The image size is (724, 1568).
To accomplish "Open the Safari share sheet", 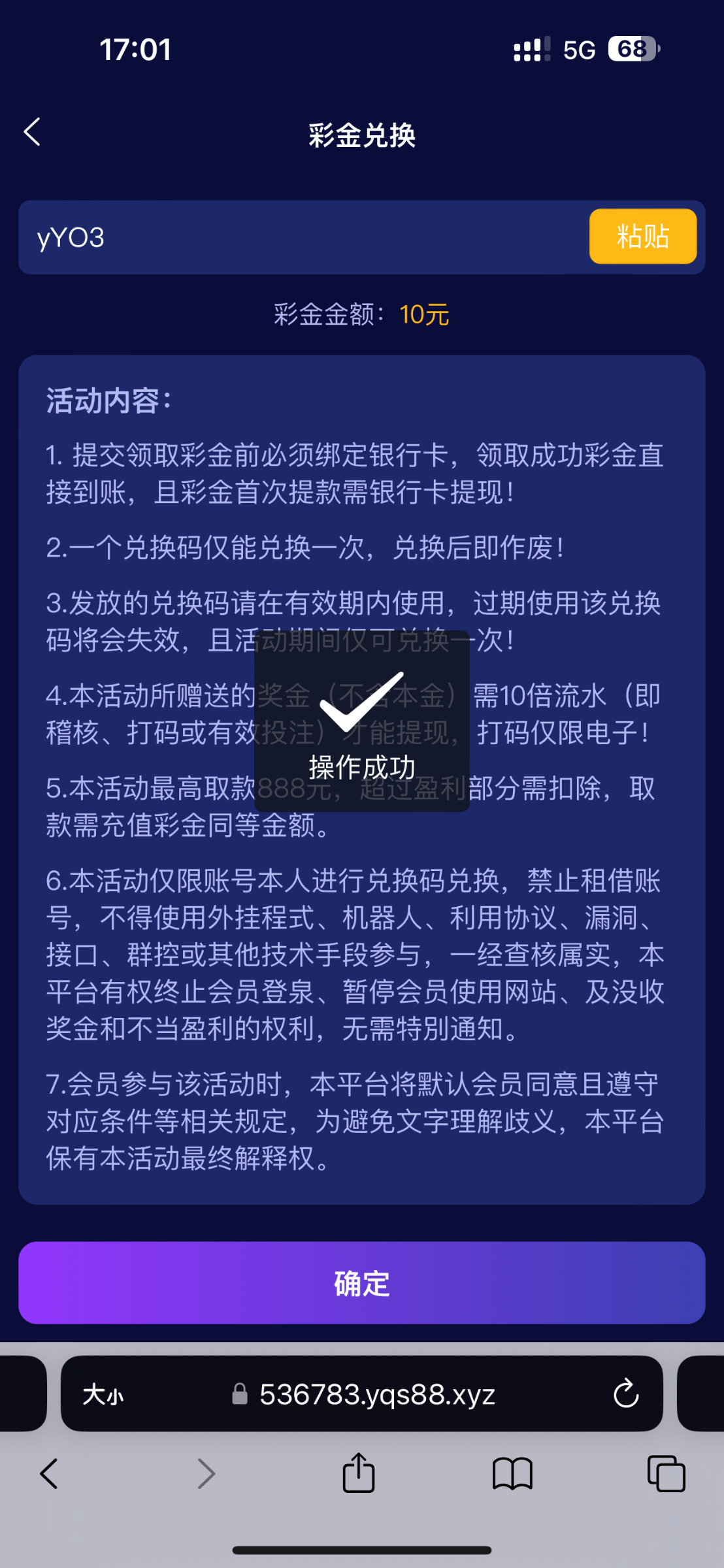I will (x=358, y=1473).
